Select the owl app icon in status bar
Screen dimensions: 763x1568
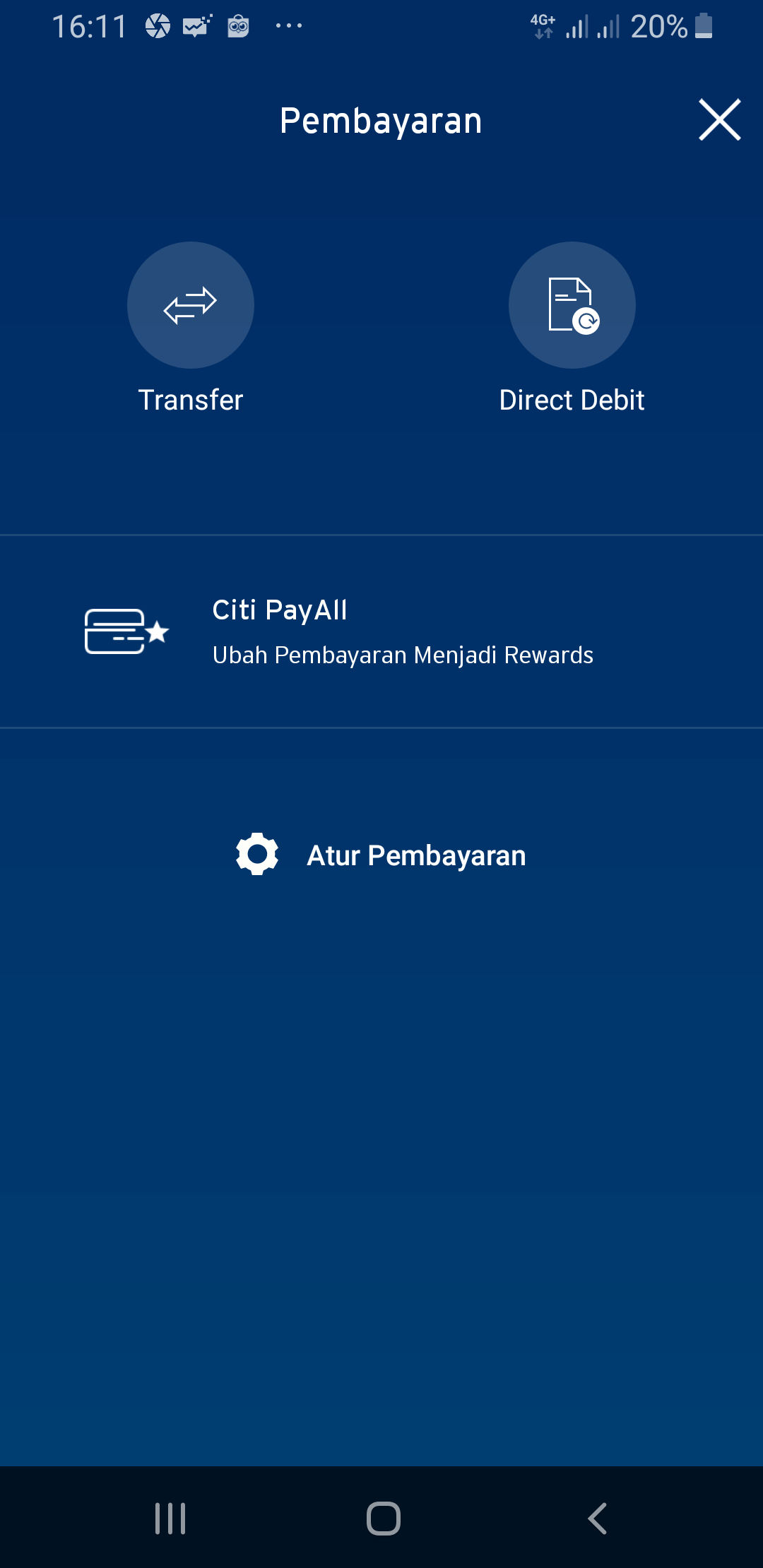pyautogui.click(x=239, y=25)
